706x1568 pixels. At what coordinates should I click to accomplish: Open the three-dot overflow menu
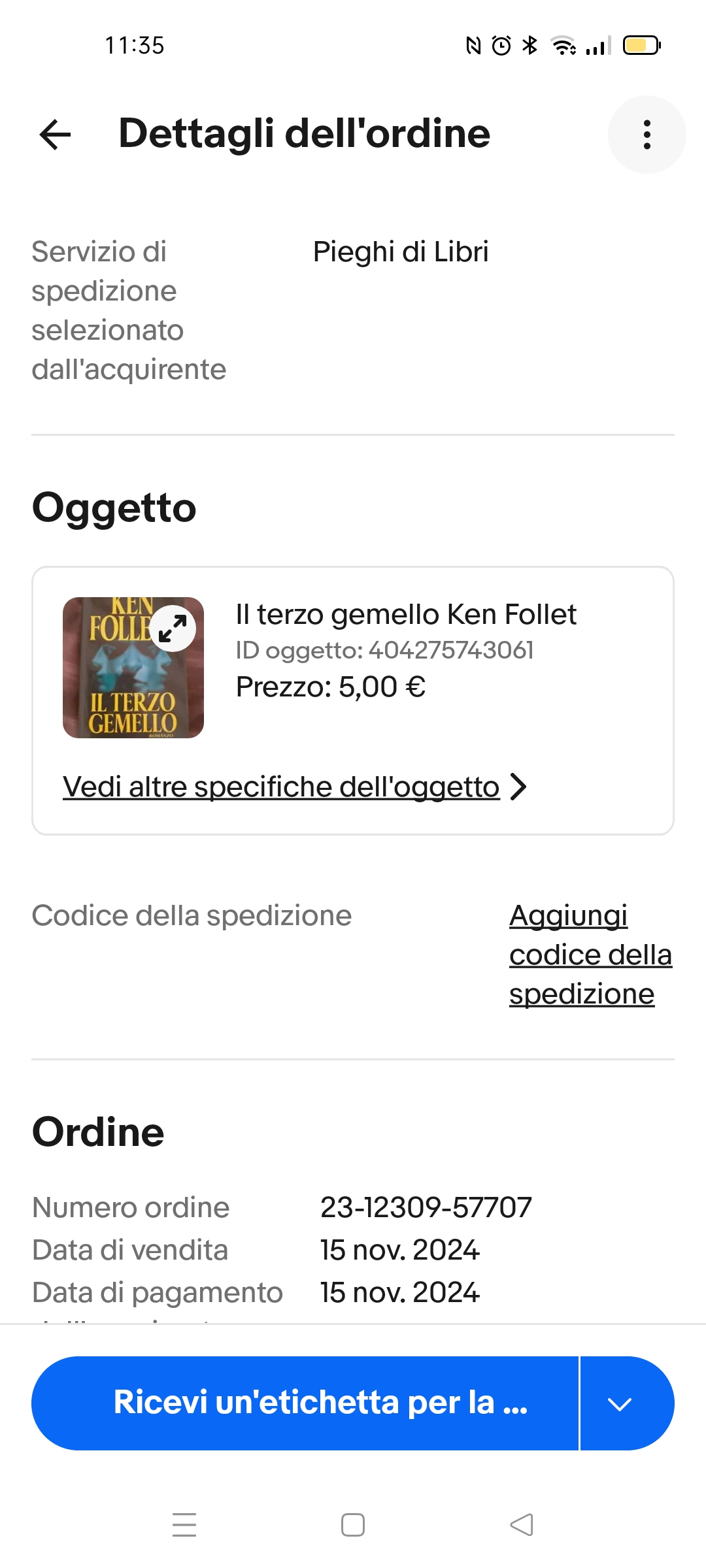point(647,135)
